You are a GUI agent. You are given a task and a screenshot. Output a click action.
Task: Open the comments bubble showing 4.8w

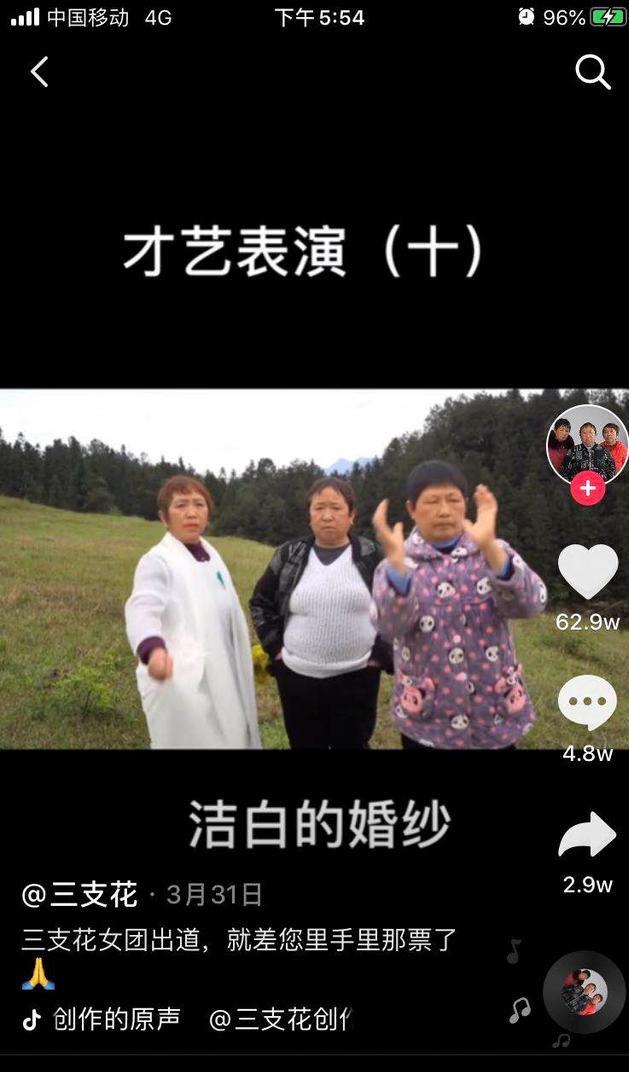click(587, 702)
